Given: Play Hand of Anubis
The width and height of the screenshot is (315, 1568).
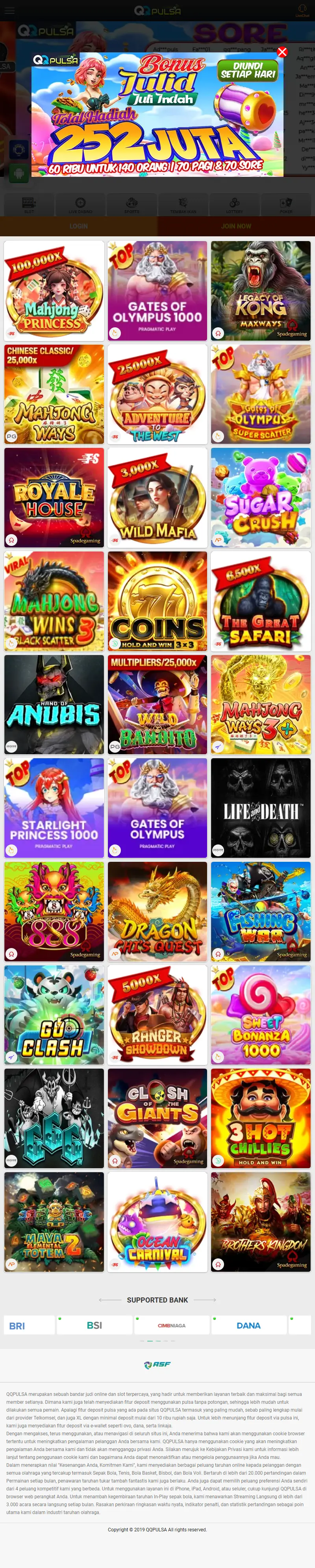Looking at the screenshot, I should coord(54,705).
